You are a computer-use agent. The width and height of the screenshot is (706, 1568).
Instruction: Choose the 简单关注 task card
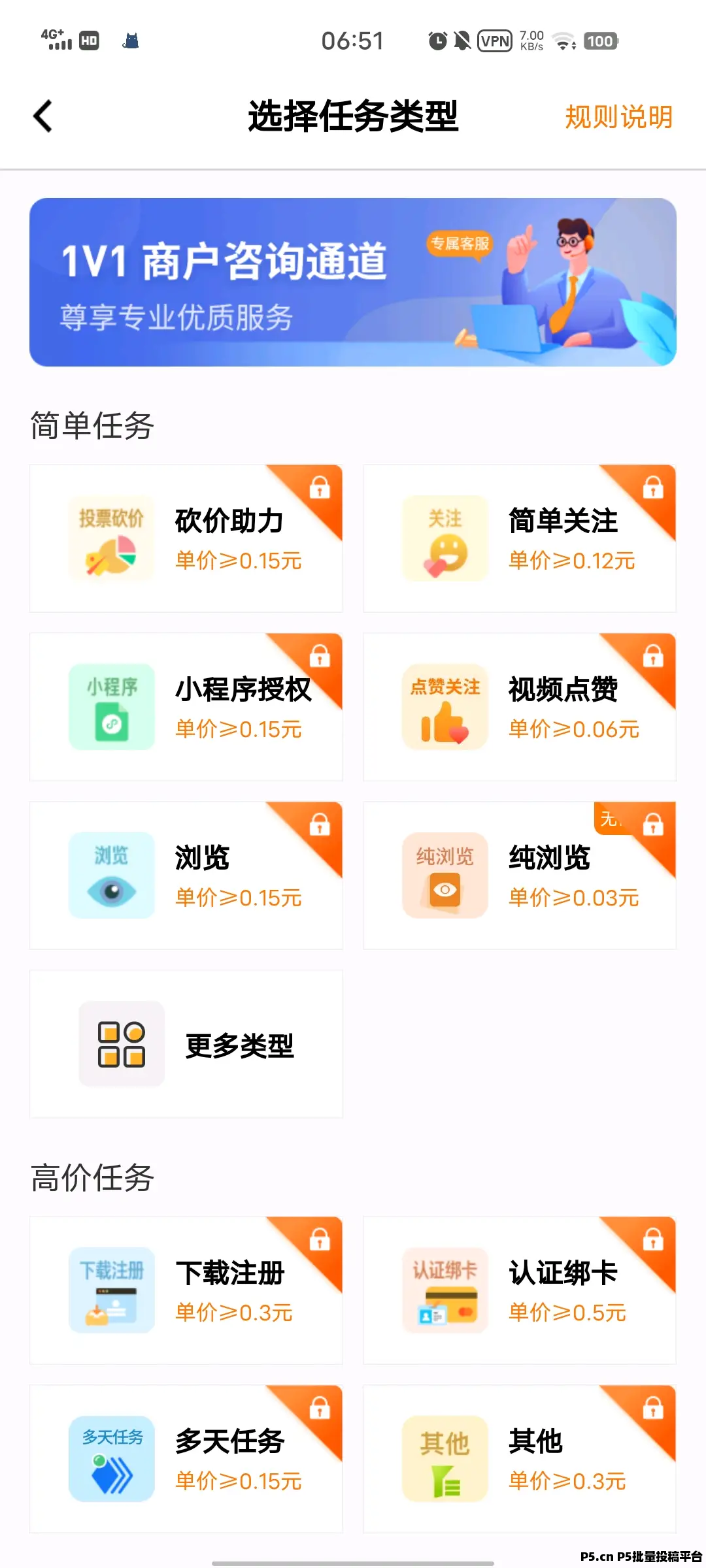pos(520,538)
